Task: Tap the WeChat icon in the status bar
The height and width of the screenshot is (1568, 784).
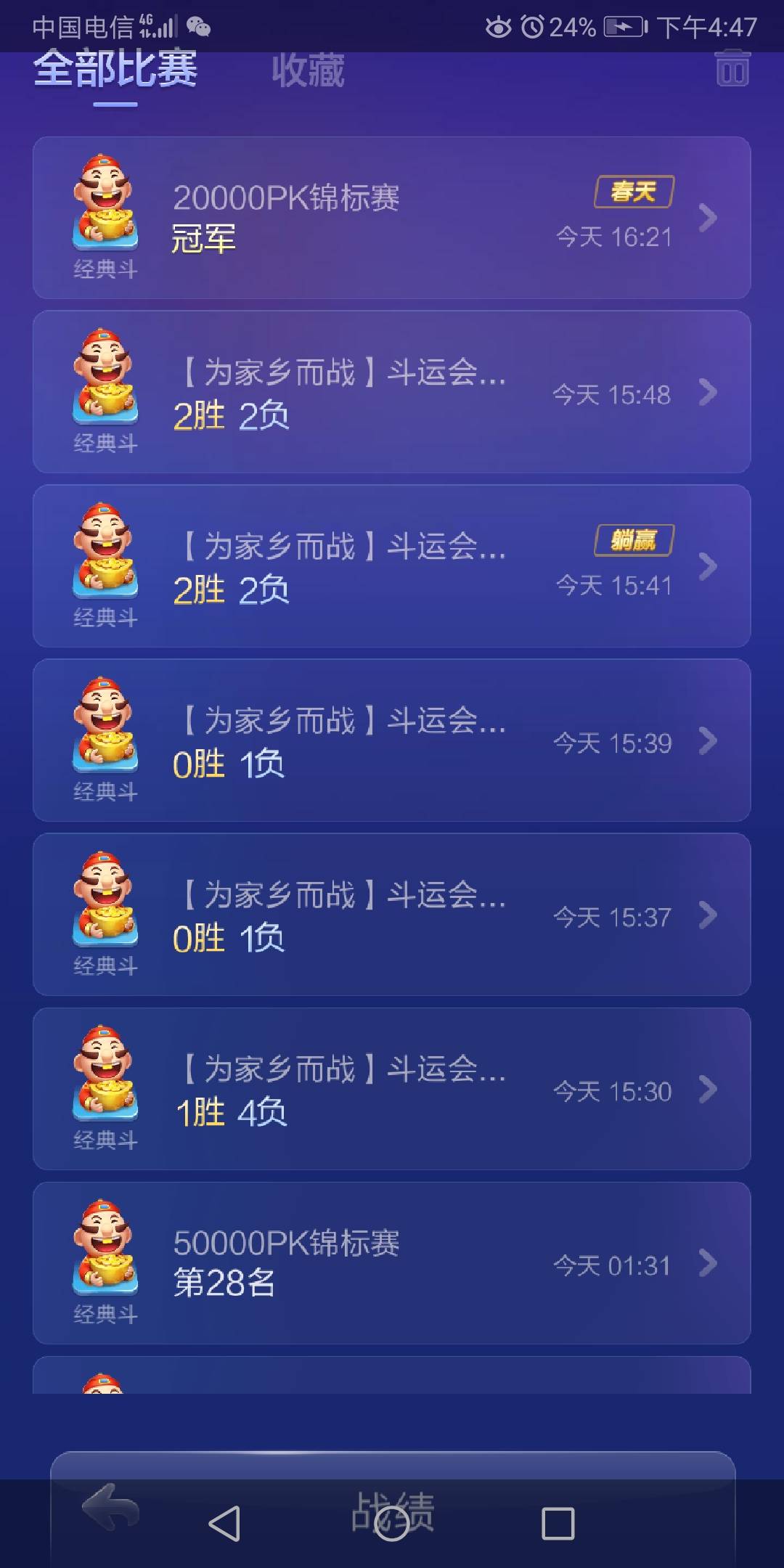Action: click(x=197, y=26)
